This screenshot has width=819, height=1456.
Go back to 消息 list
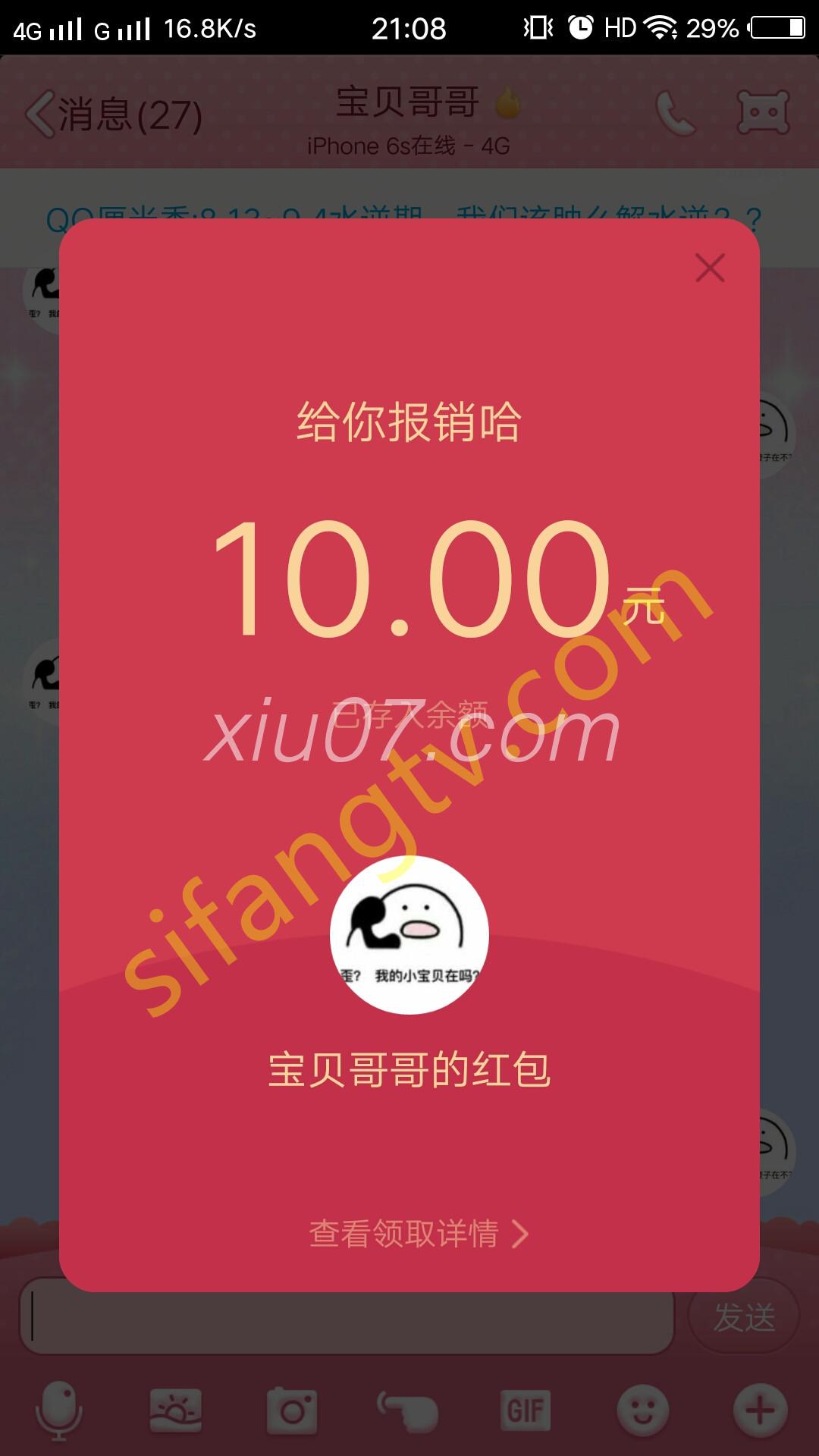pos(114,115)
